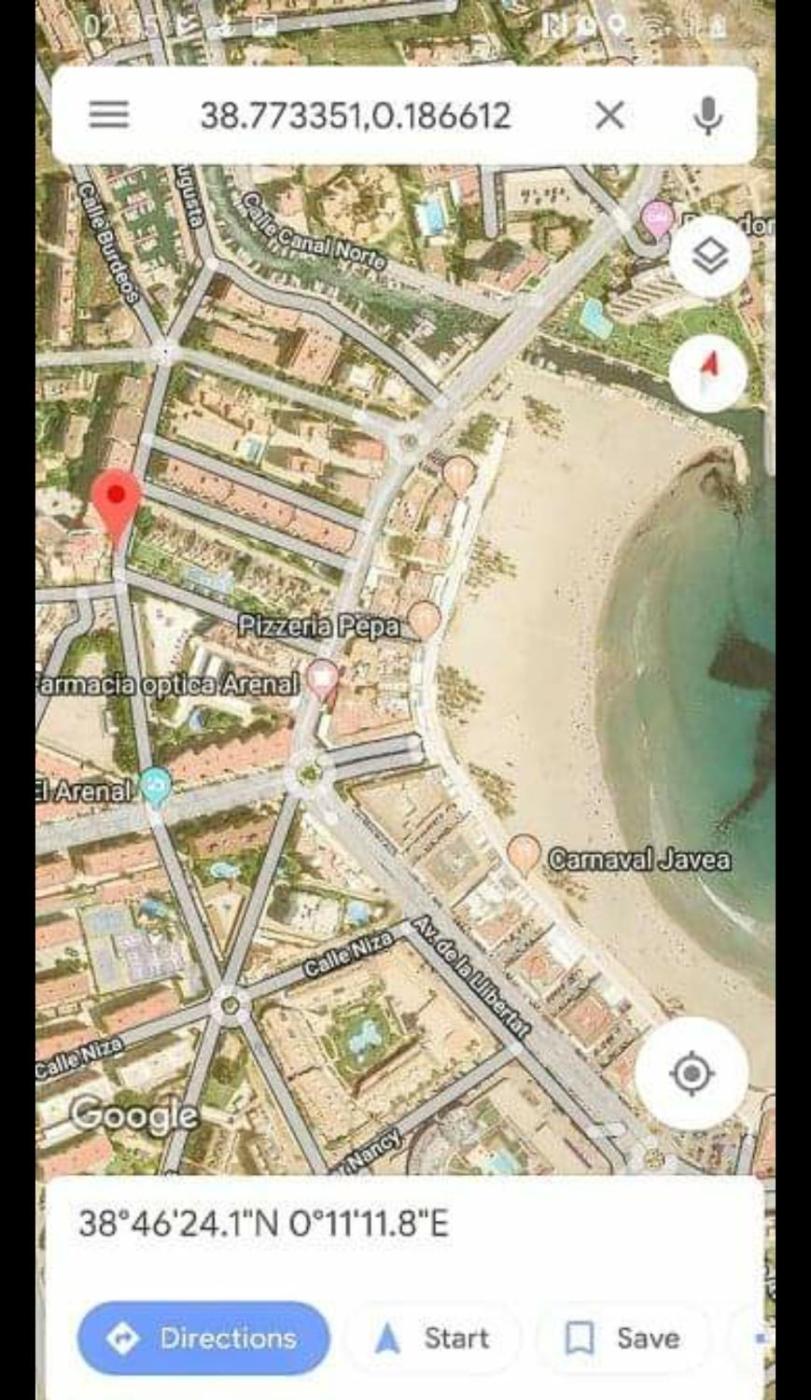Tap the coordinates search field
Viewport: 811px width, 1400px height.
tap(355, 116)
